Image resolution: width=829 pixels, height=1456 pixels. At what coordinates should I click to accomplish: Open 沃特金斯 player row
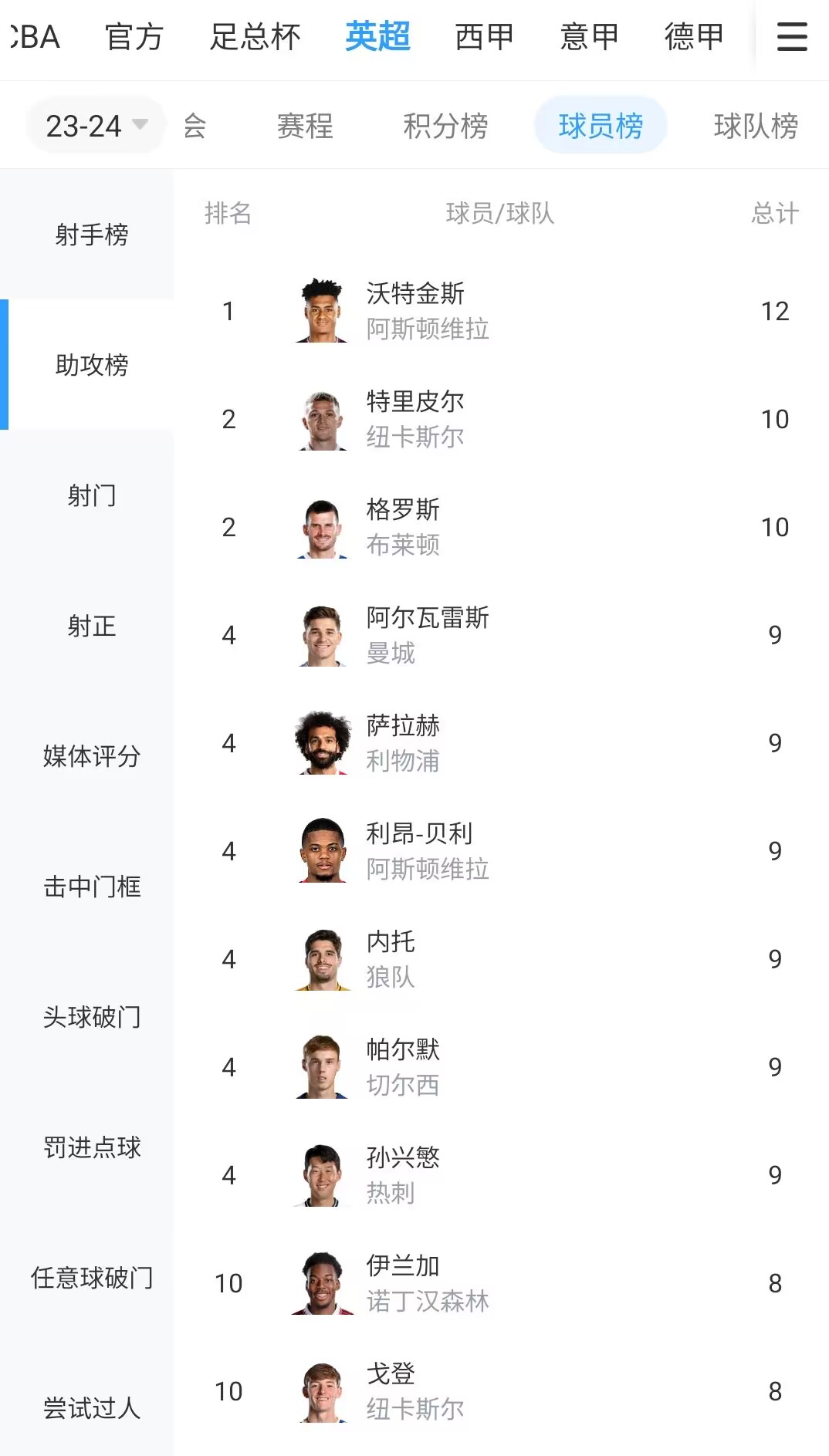502,311
